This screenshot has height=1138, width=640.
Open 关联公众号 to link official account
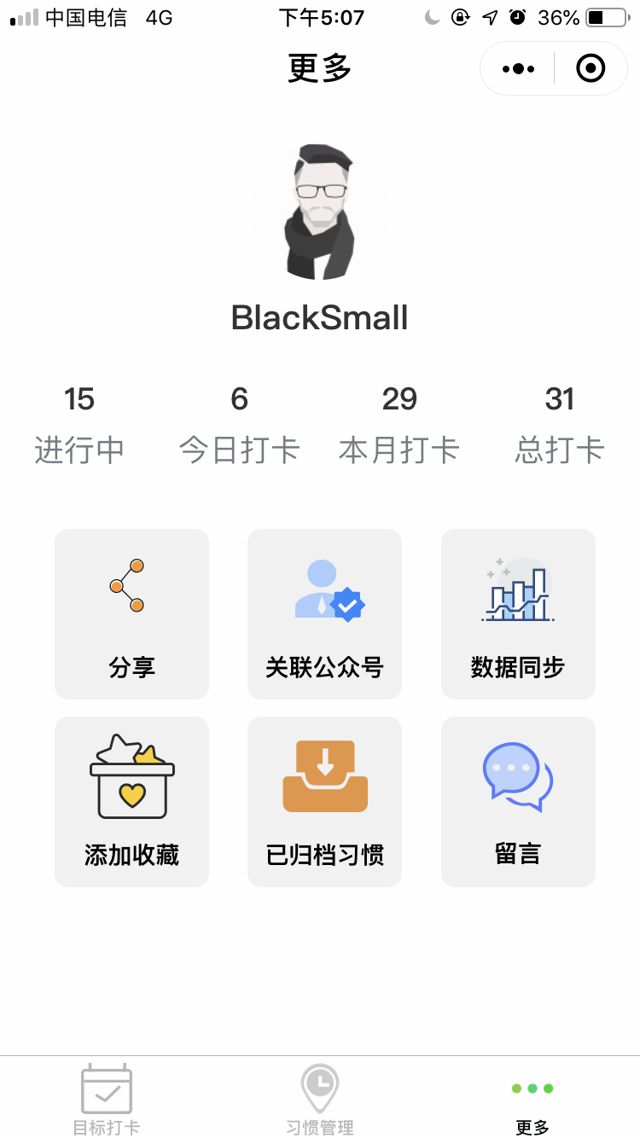pos(324,613)
